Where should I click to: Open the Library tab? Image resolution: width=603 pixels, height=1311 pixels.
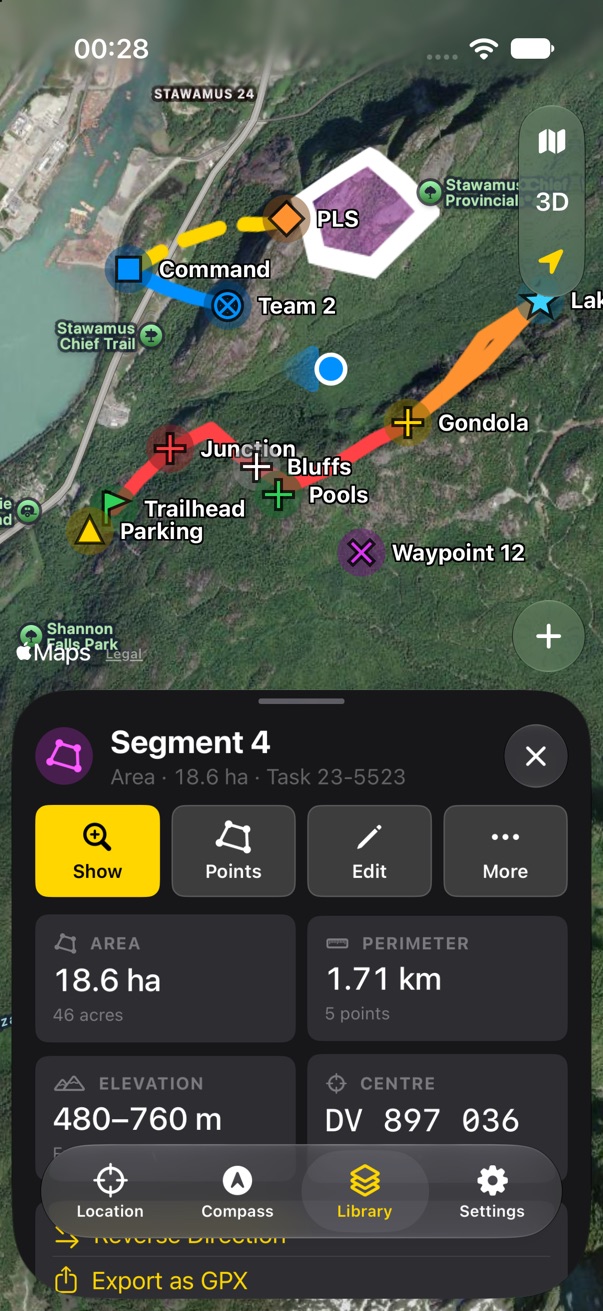[365, 1192]
